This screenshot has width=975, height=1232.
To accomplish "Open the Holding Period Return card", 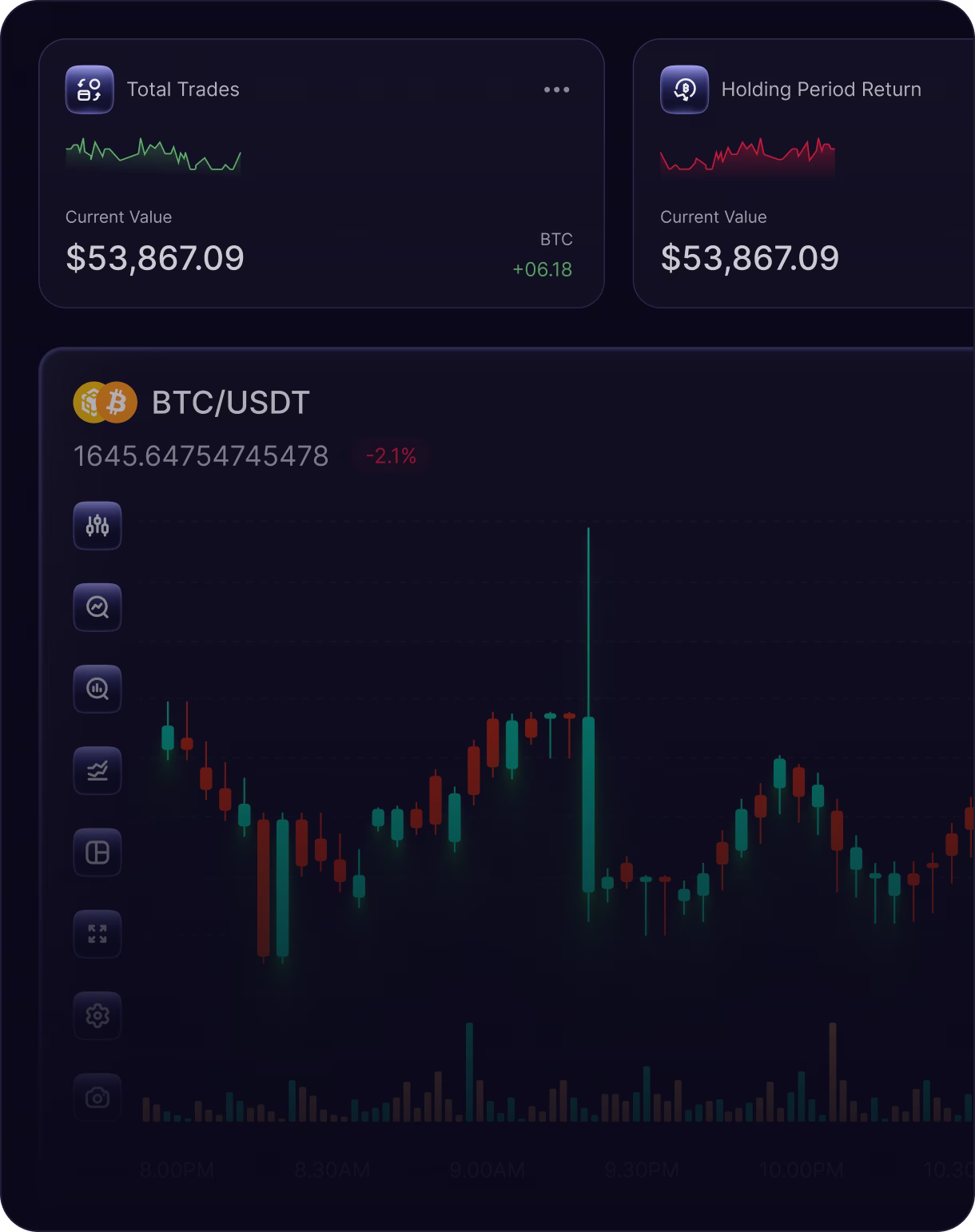I will pyautogui.click(x=821, y=89).
